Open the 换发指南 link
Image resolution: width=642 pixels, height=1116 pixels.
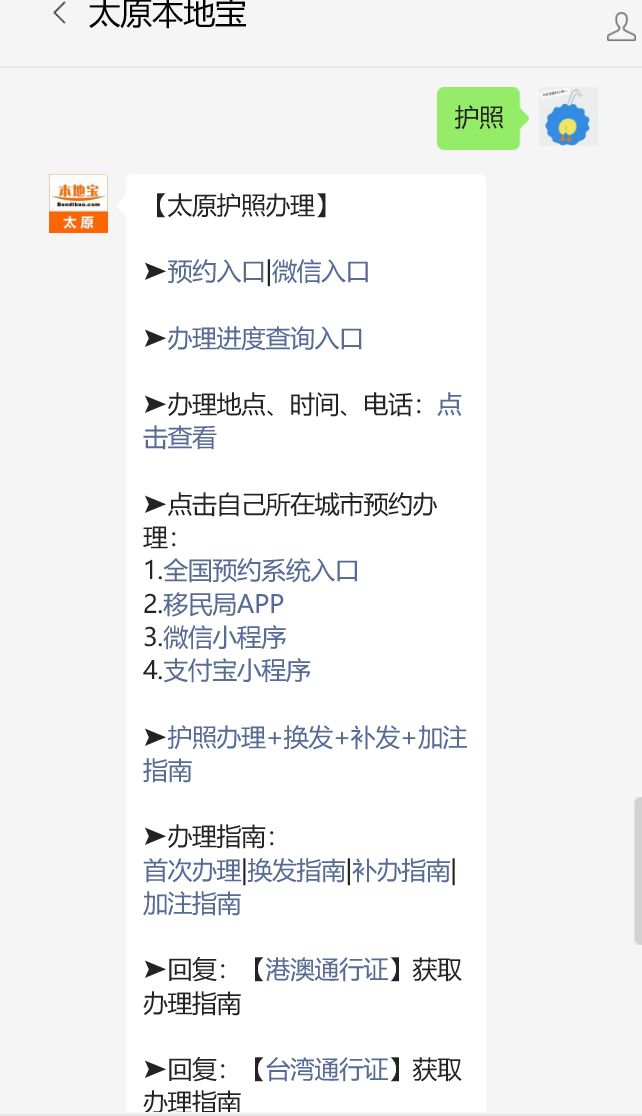coord(297,870)
